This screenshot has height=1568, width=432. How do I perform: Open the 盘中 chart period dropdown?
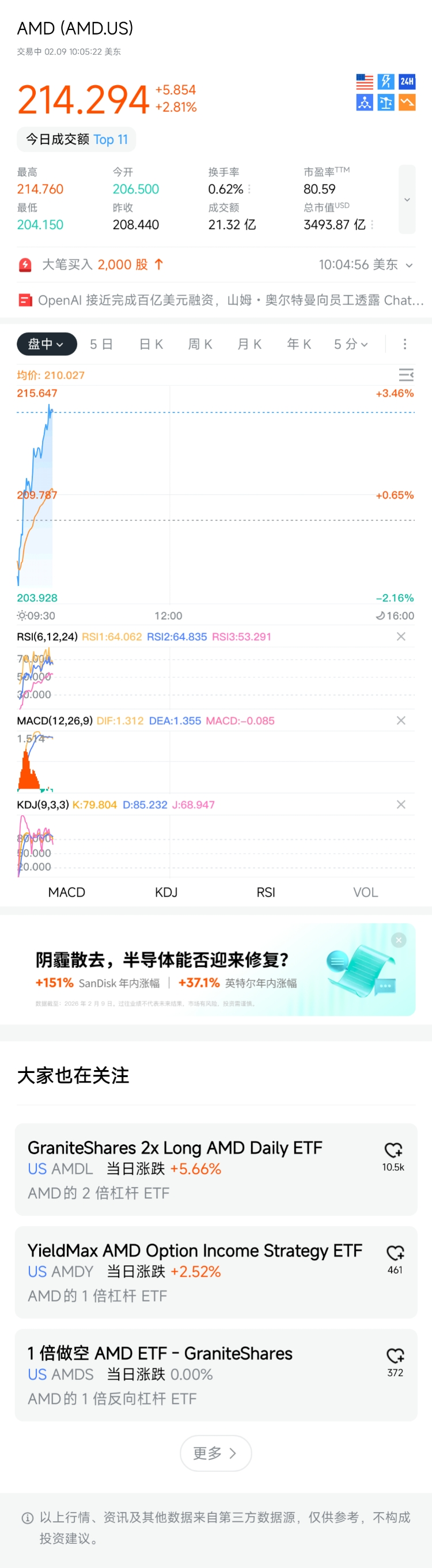tap(46, 344)
